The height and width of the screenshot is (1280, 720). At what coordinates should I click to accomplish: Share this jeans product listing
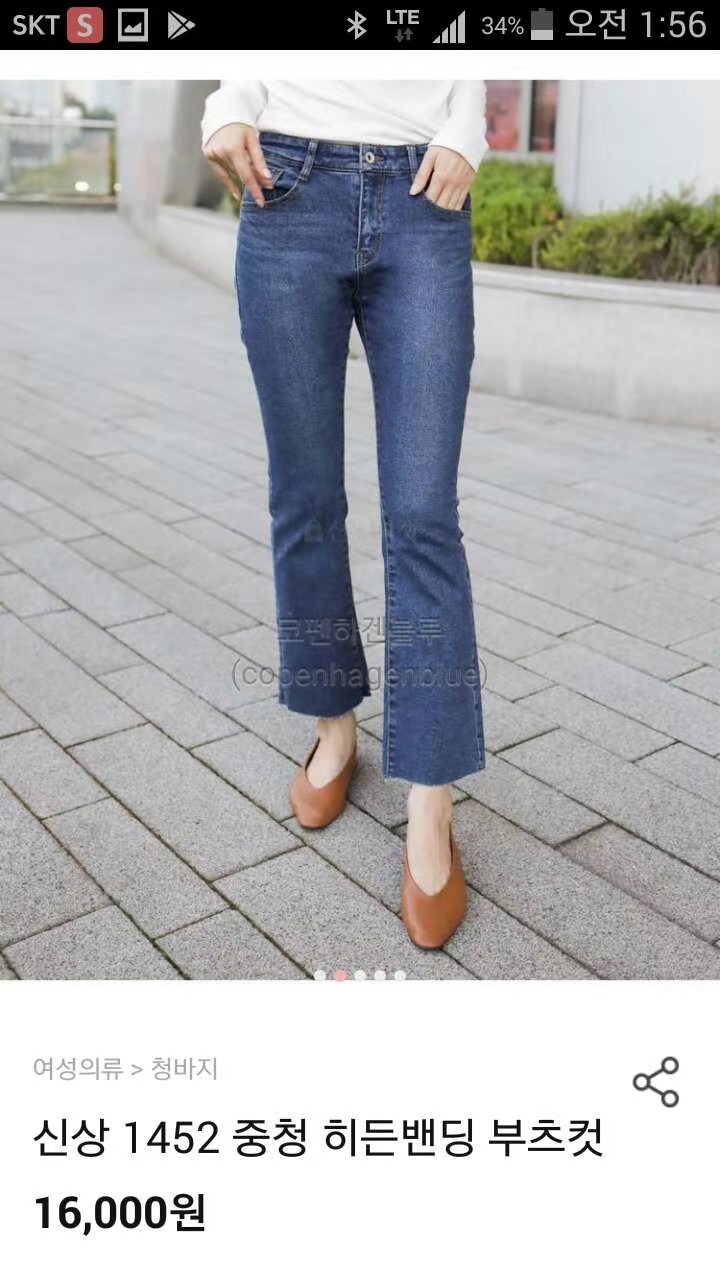(x=655, y=1082)
